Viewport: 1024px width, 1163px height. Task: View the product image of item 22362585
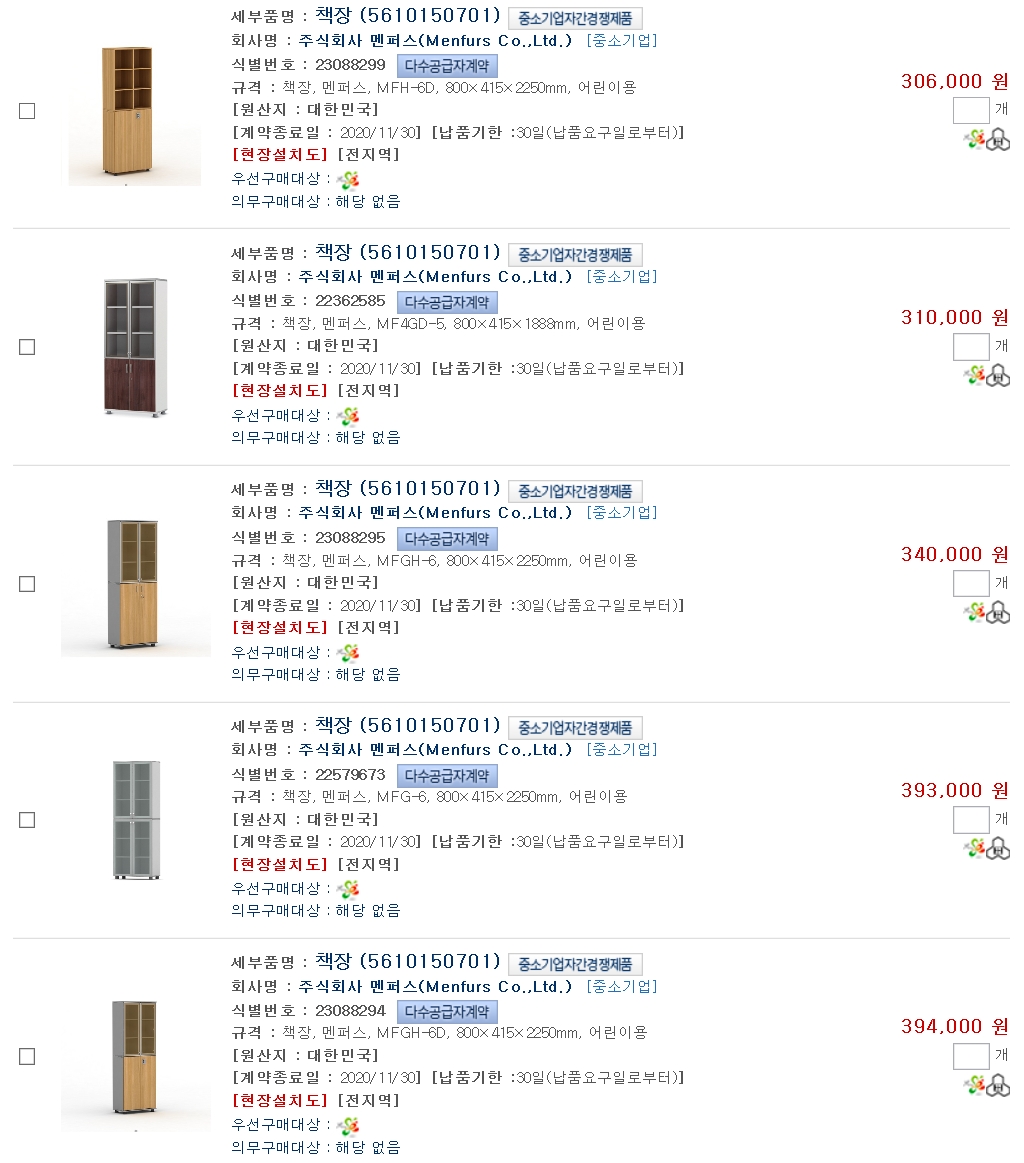[135, 347]
